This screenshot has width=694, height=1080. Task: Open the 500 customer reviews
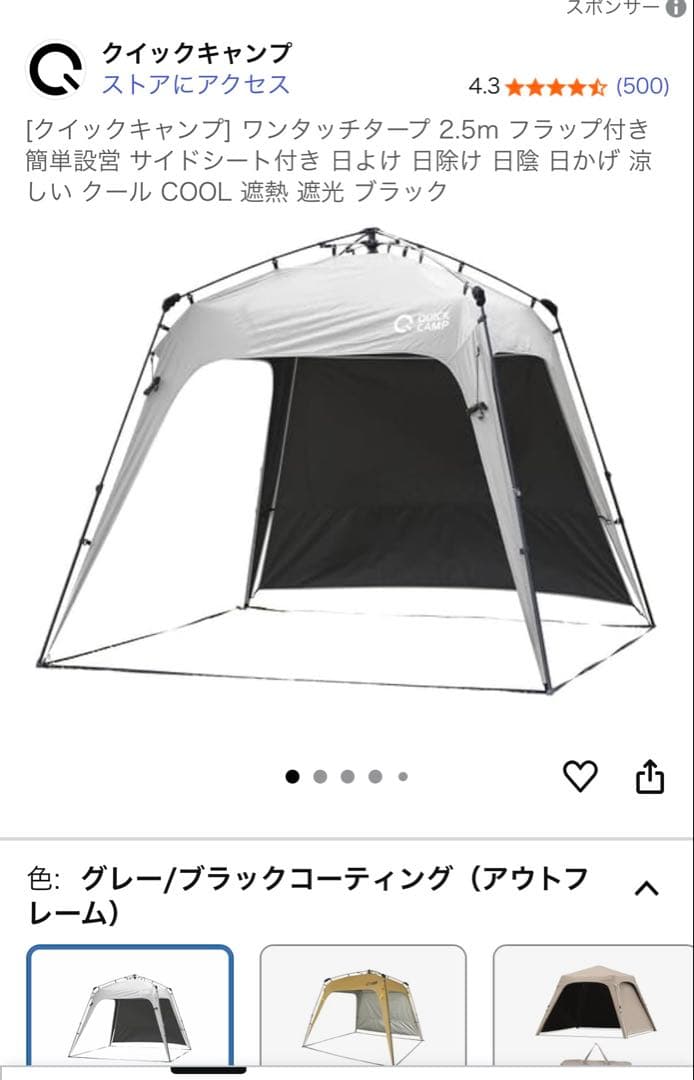pos(642,86)
